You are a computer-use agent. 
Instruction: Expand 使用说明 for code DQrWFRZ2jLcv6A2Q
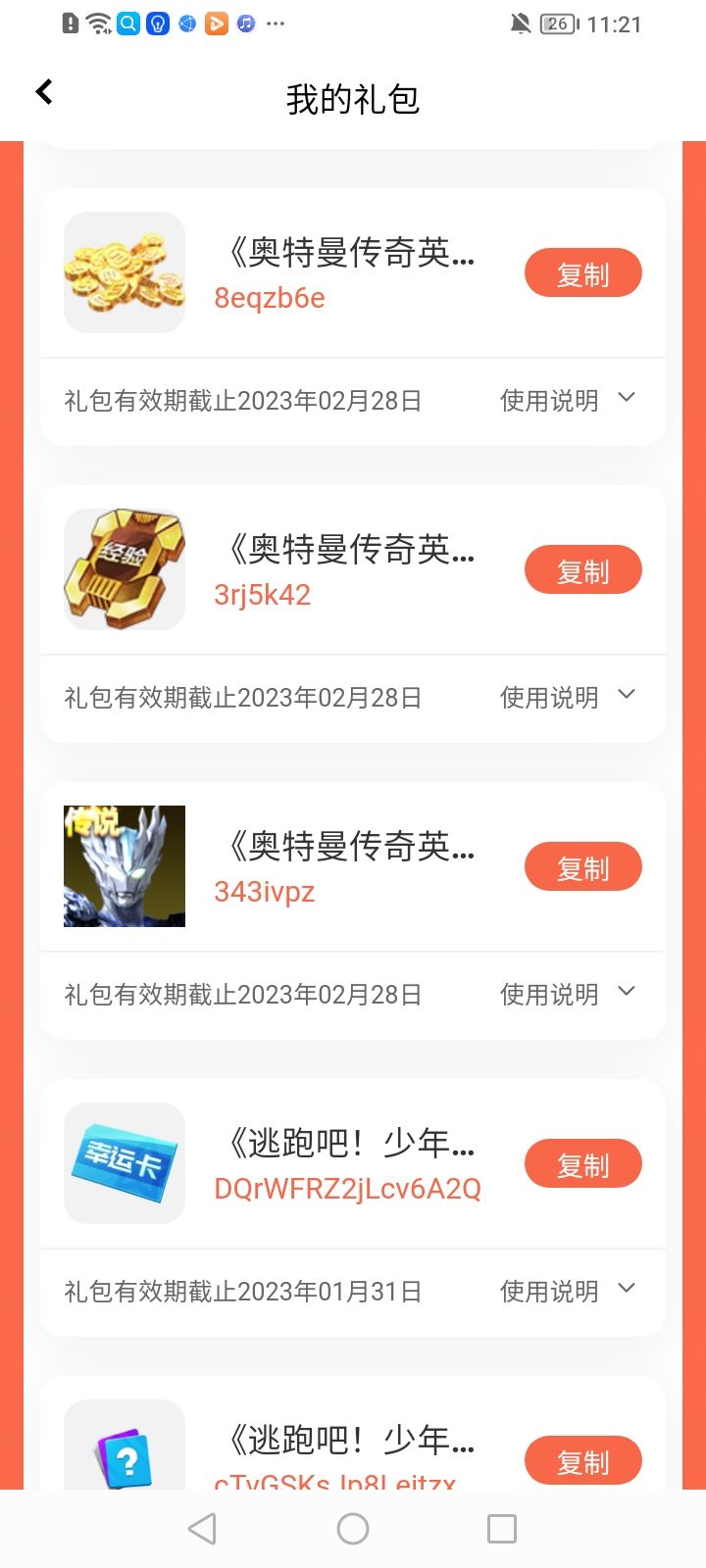568,1291
